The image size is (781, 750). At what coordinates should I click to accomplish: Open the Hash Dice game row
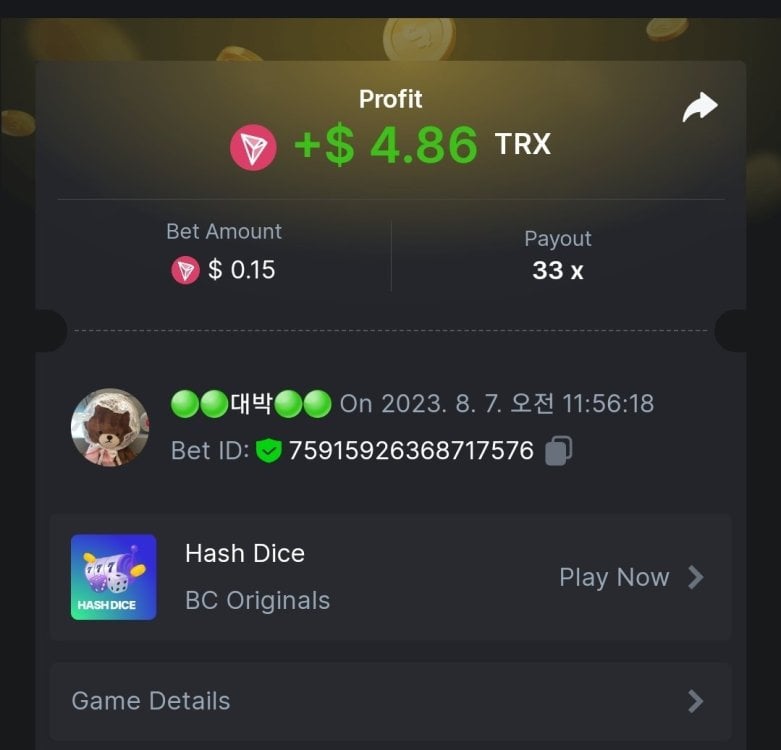(x=390, y=577)
